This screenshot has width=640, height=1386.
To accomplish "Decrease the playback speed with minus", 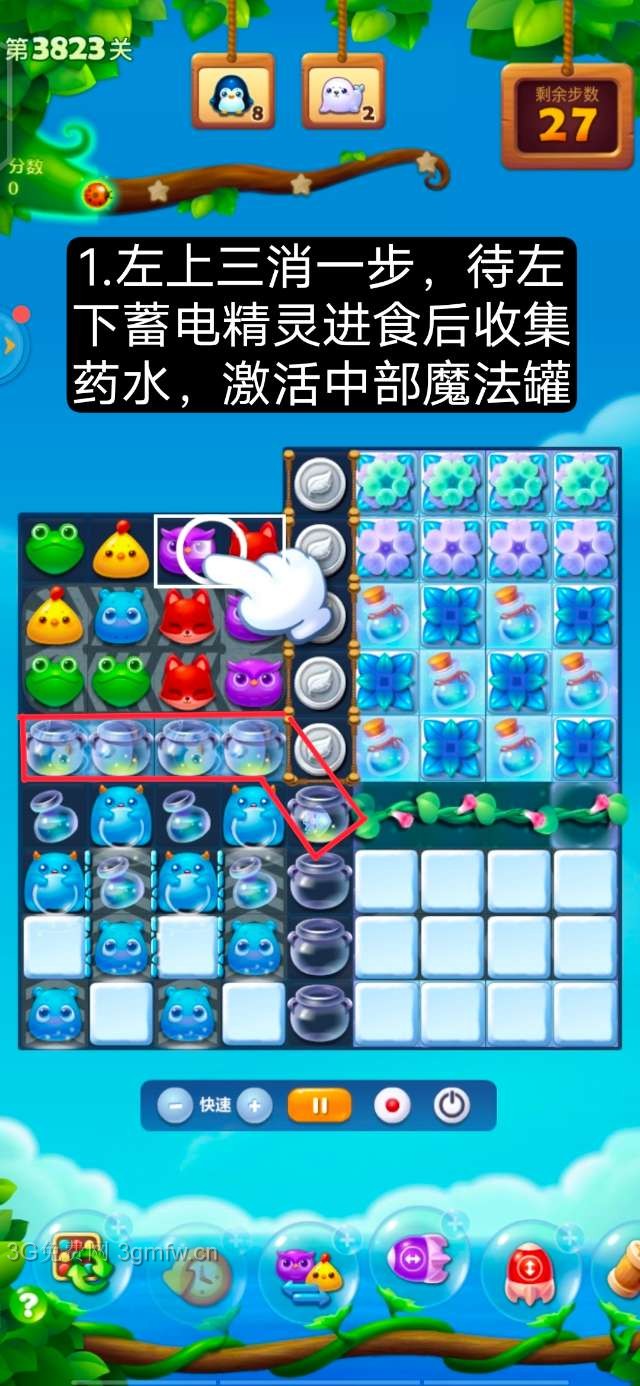I will pyautogui.click(x=175, y=1106).
